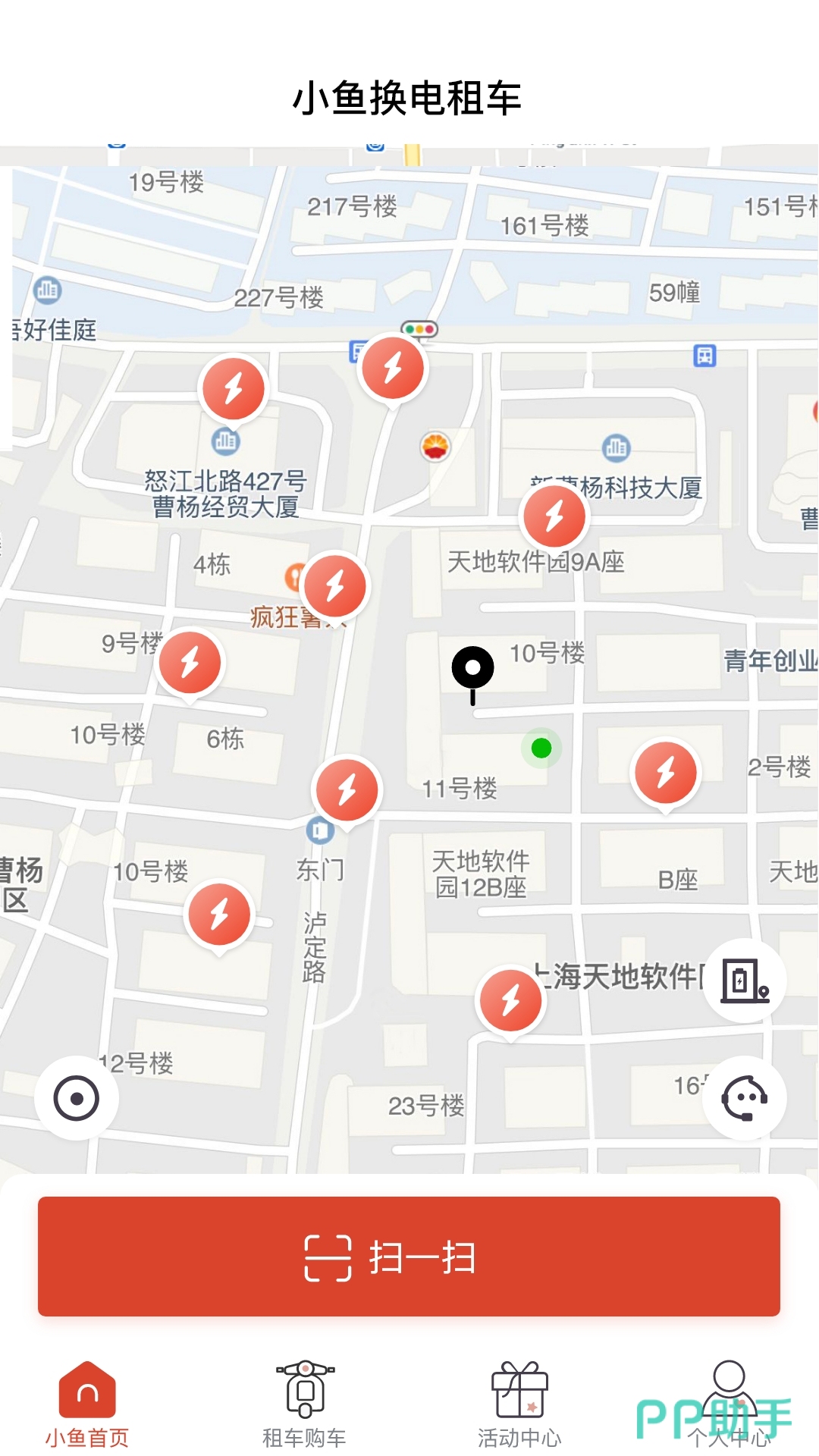Select the 小鱼首页 tab
Image resolution: width=819 pixels, height=1456 pixels.
(x=87, y=1404)
